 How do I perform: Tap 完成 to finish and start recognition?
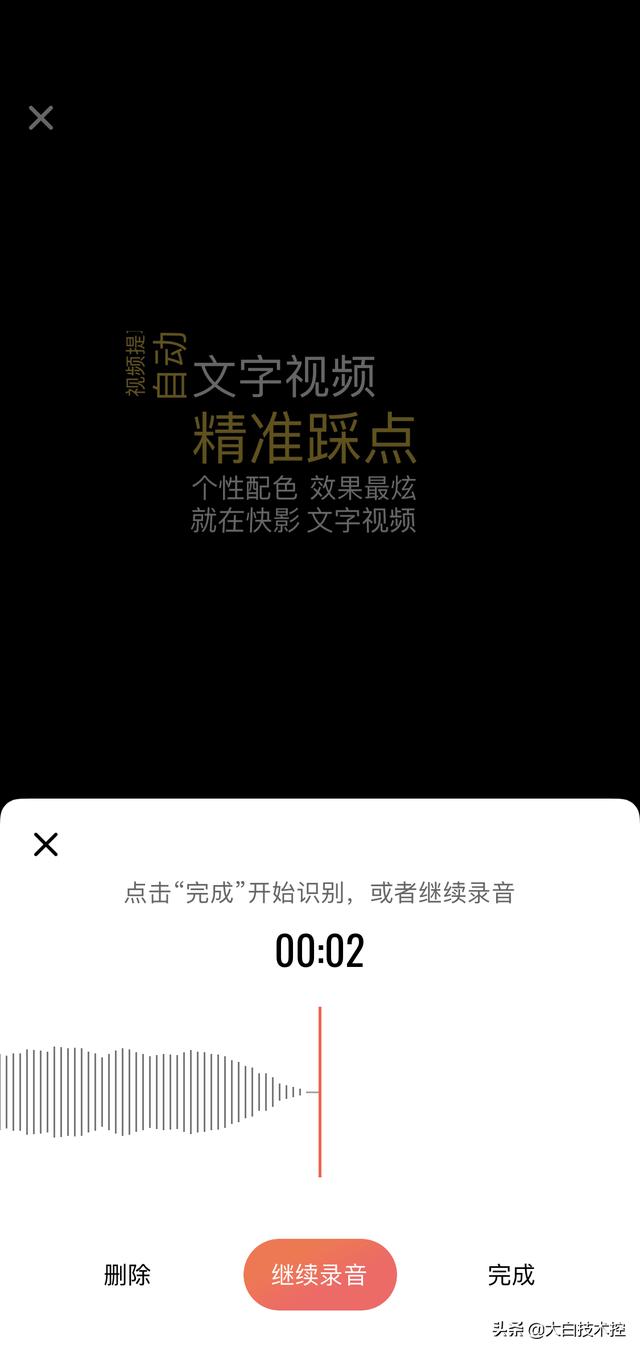tap(511, 1274)
